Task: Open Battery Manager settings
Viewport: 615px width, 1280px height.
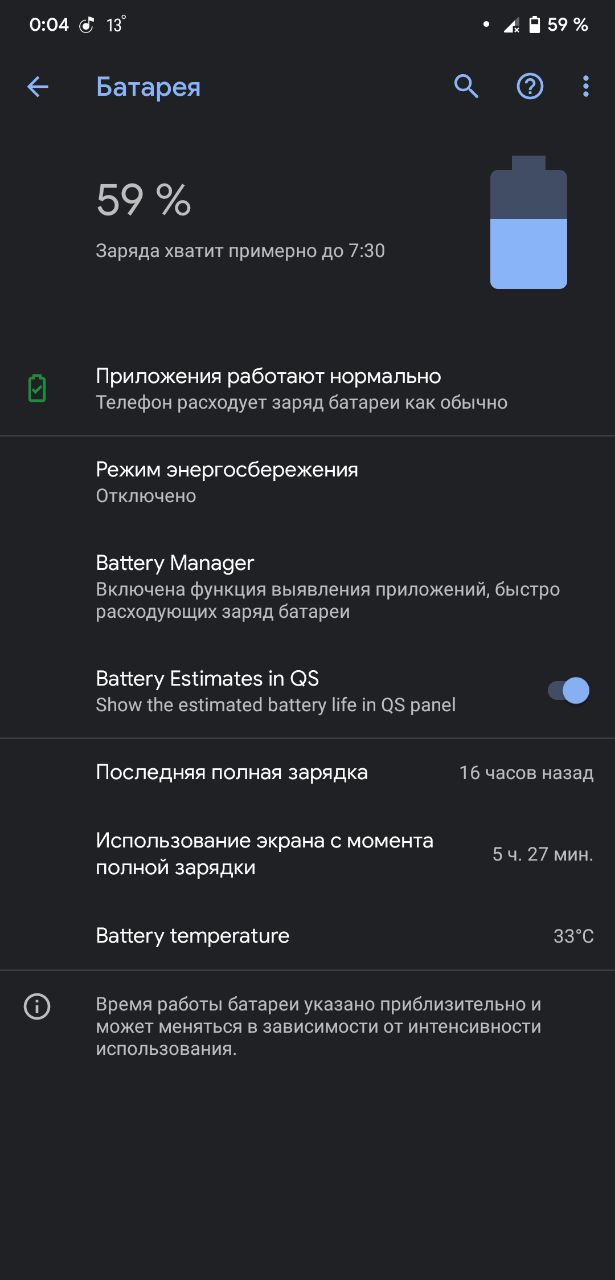Action: click(307, 586)
